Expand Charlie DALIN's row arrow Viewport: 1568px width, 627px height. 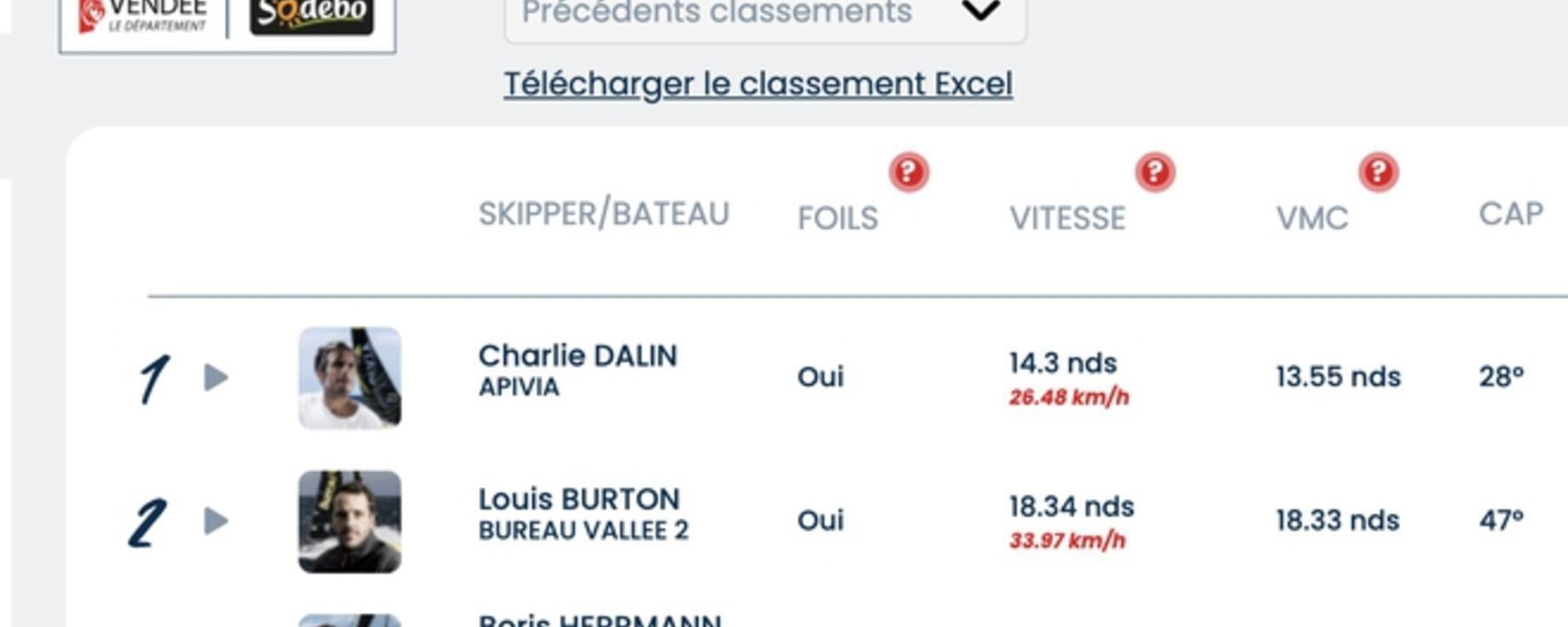click(x=216, y=378)
